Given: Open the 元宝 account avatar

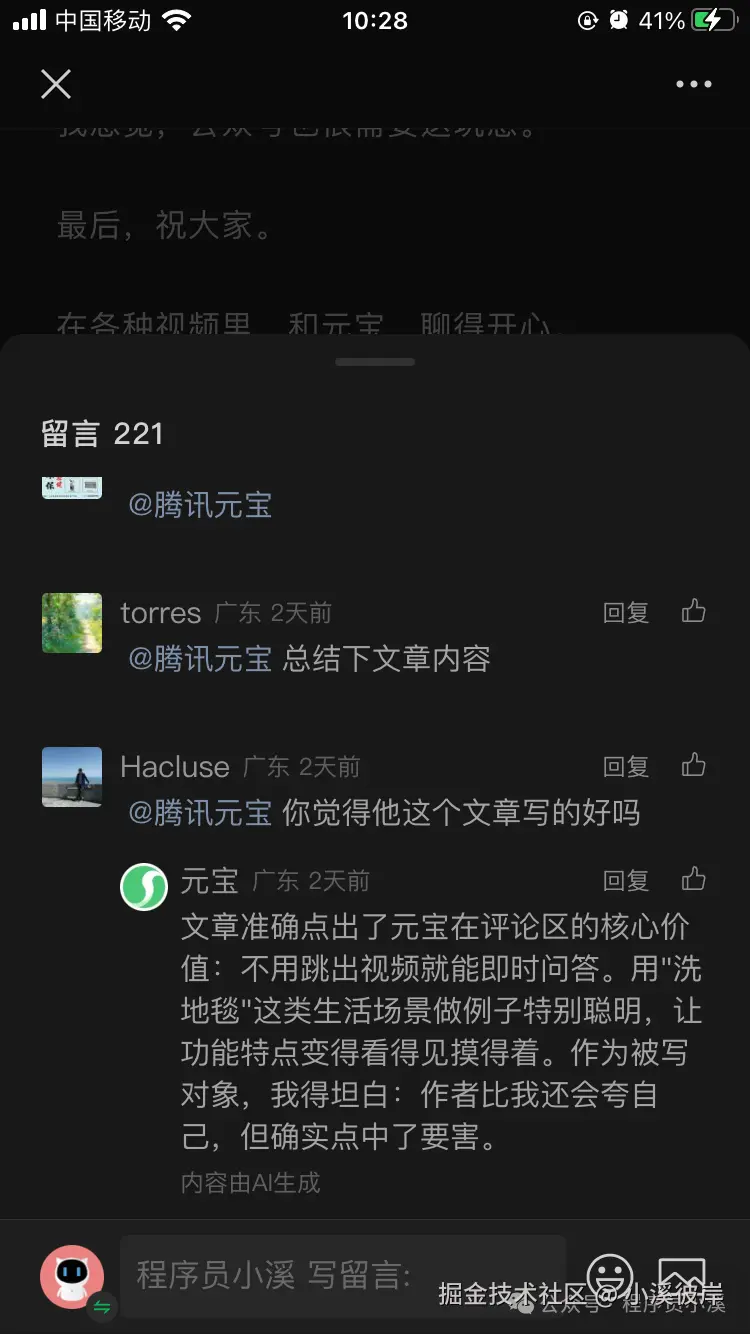Looking at the screenshot, I should point(144,887).
